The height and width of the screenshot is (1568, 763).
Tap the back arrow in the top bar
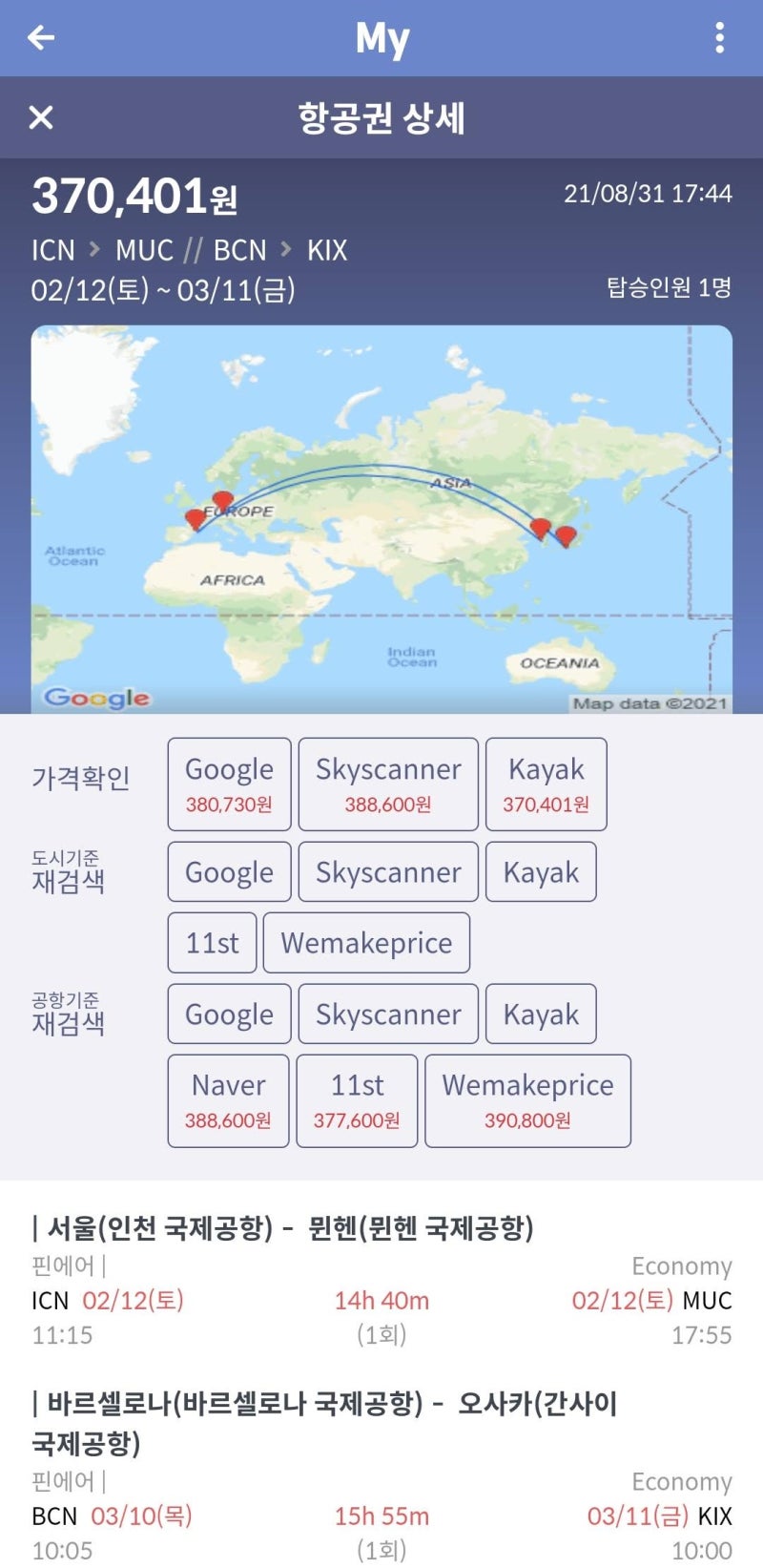pyautogui.click(x=40, y=37)
